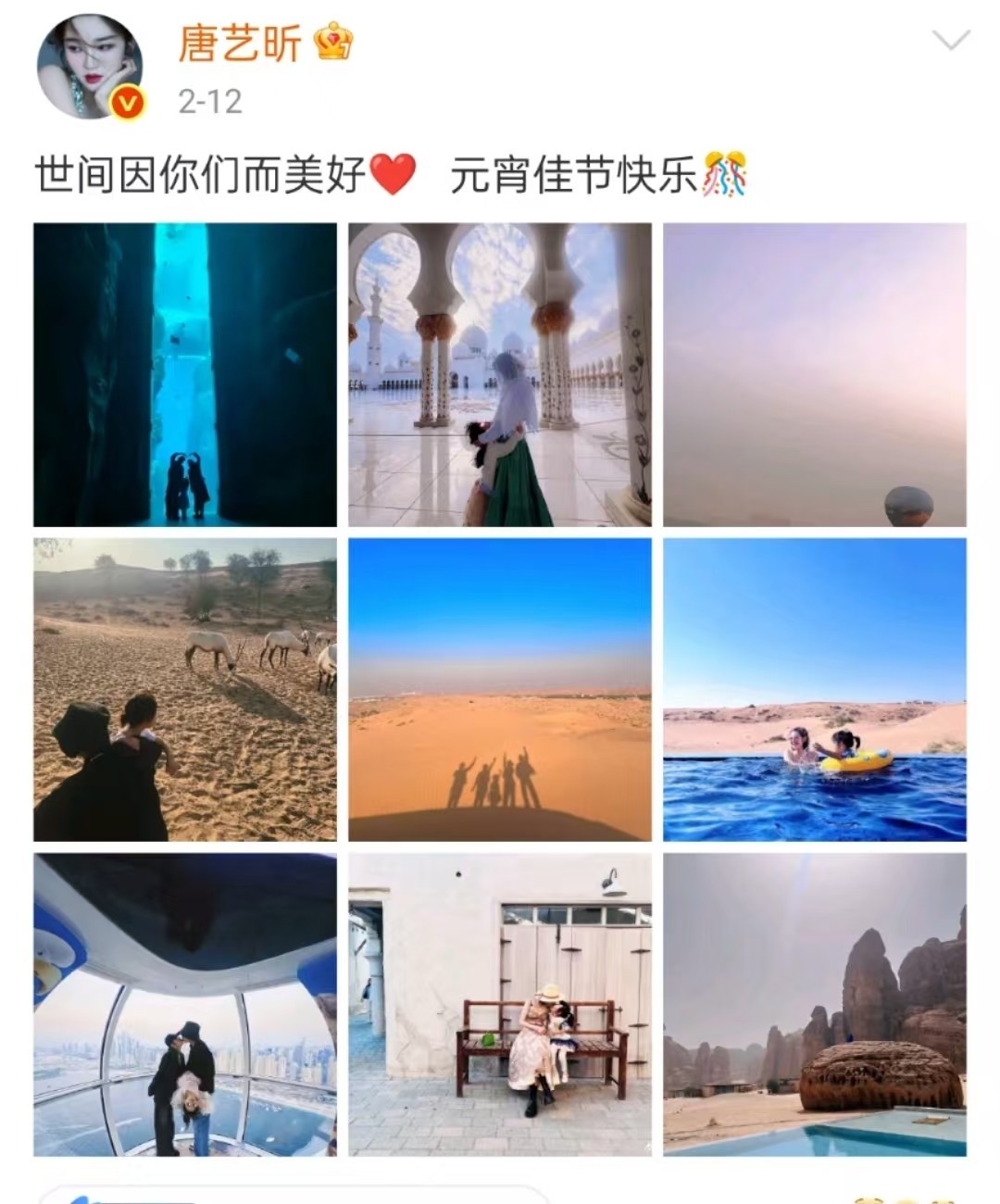Open the photo with oryx on sand
This screenshot has height=1204, width=1000.
tap(185, 689)
